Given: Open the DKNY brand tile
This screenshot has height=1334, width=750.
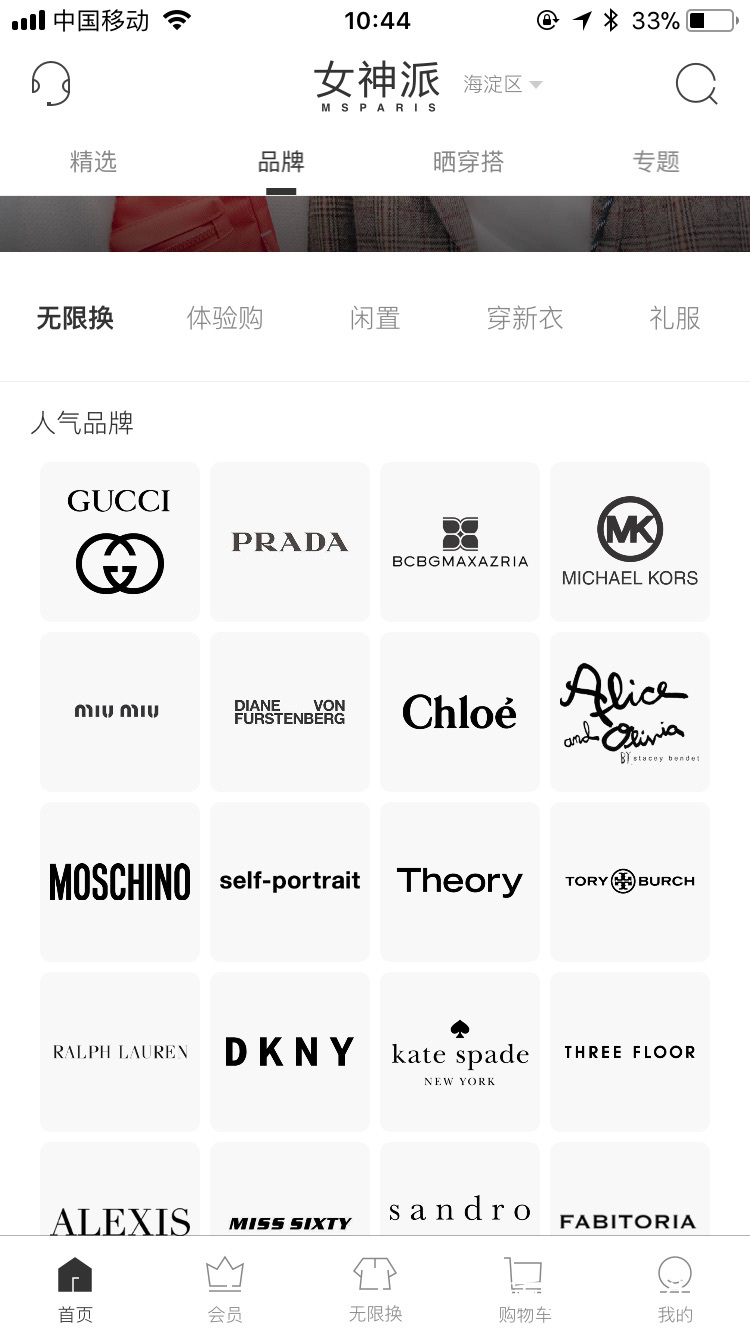Looking at the screenshot, I should click(290, 1052).
